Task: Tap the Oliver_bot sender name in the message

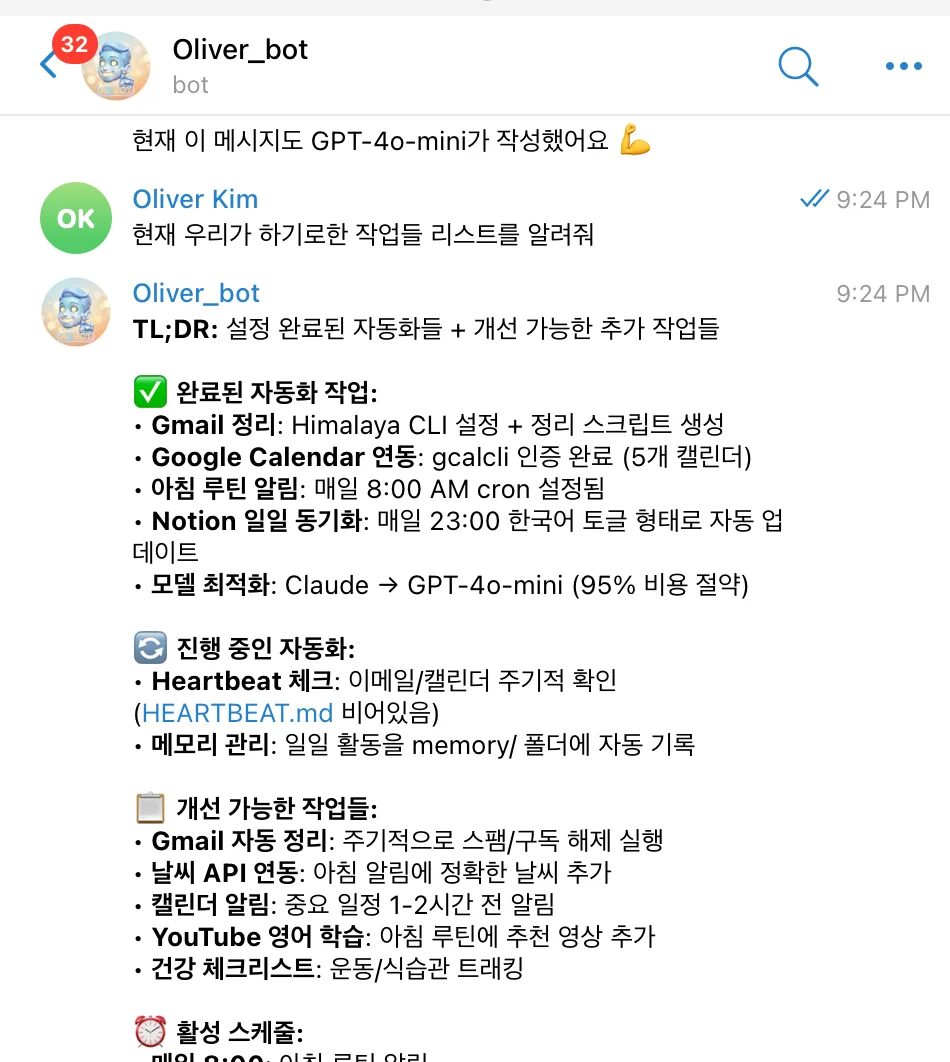Action: (196, 293)
